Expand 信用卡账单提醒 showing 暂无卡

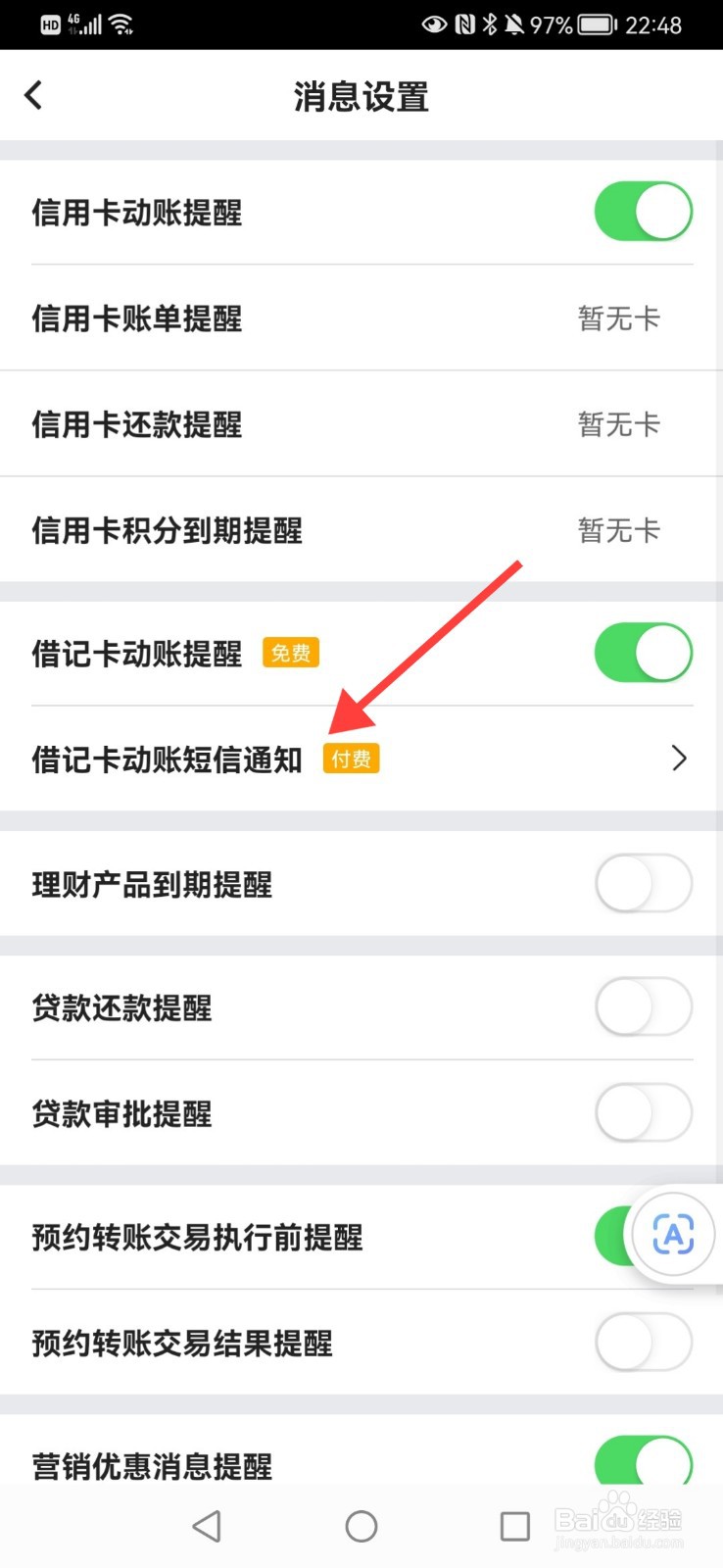tap(361, 318)
